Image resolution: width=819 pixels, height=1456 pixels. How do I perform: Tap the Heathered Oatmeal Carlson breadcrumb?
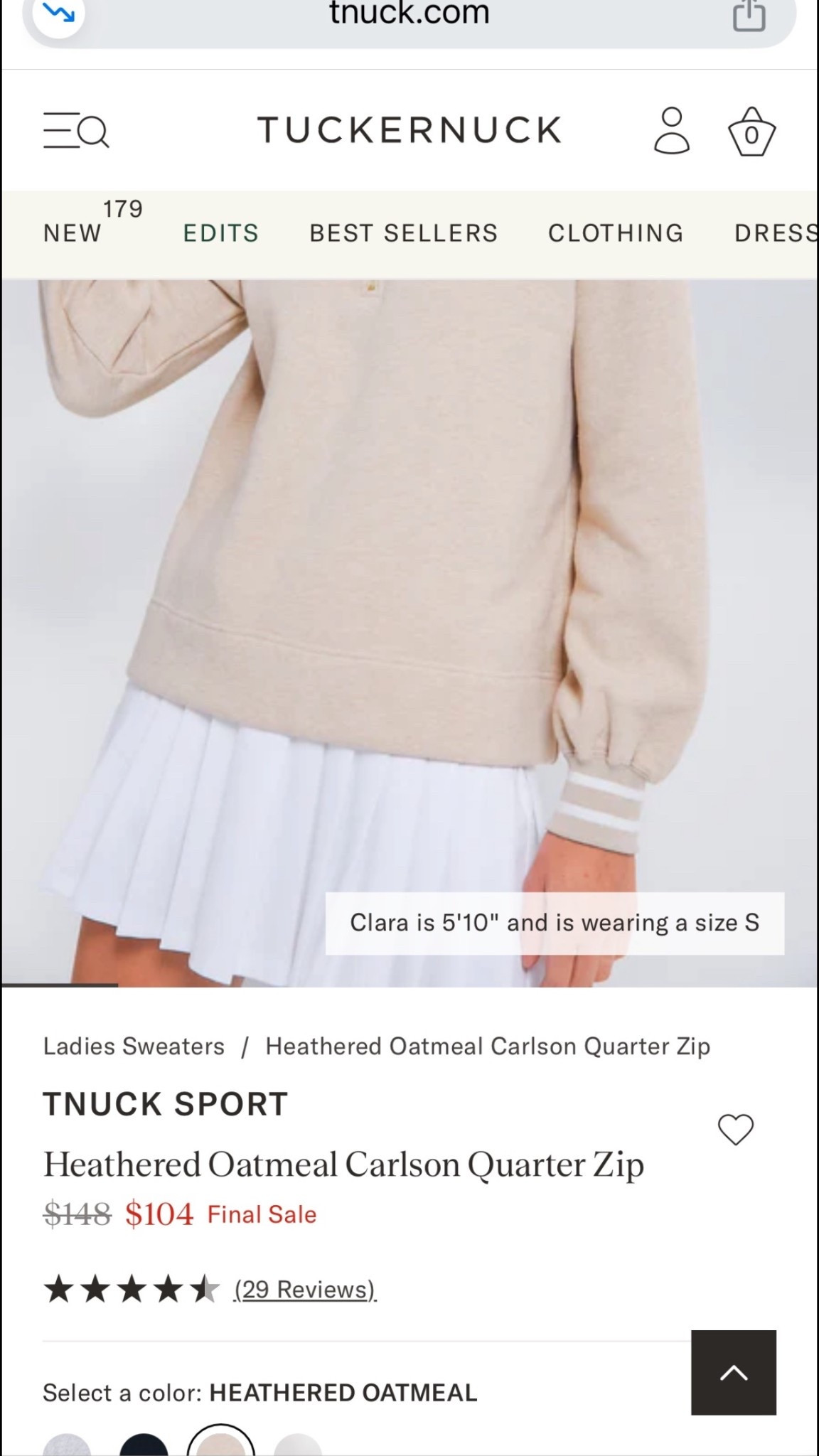(487, 1046)
